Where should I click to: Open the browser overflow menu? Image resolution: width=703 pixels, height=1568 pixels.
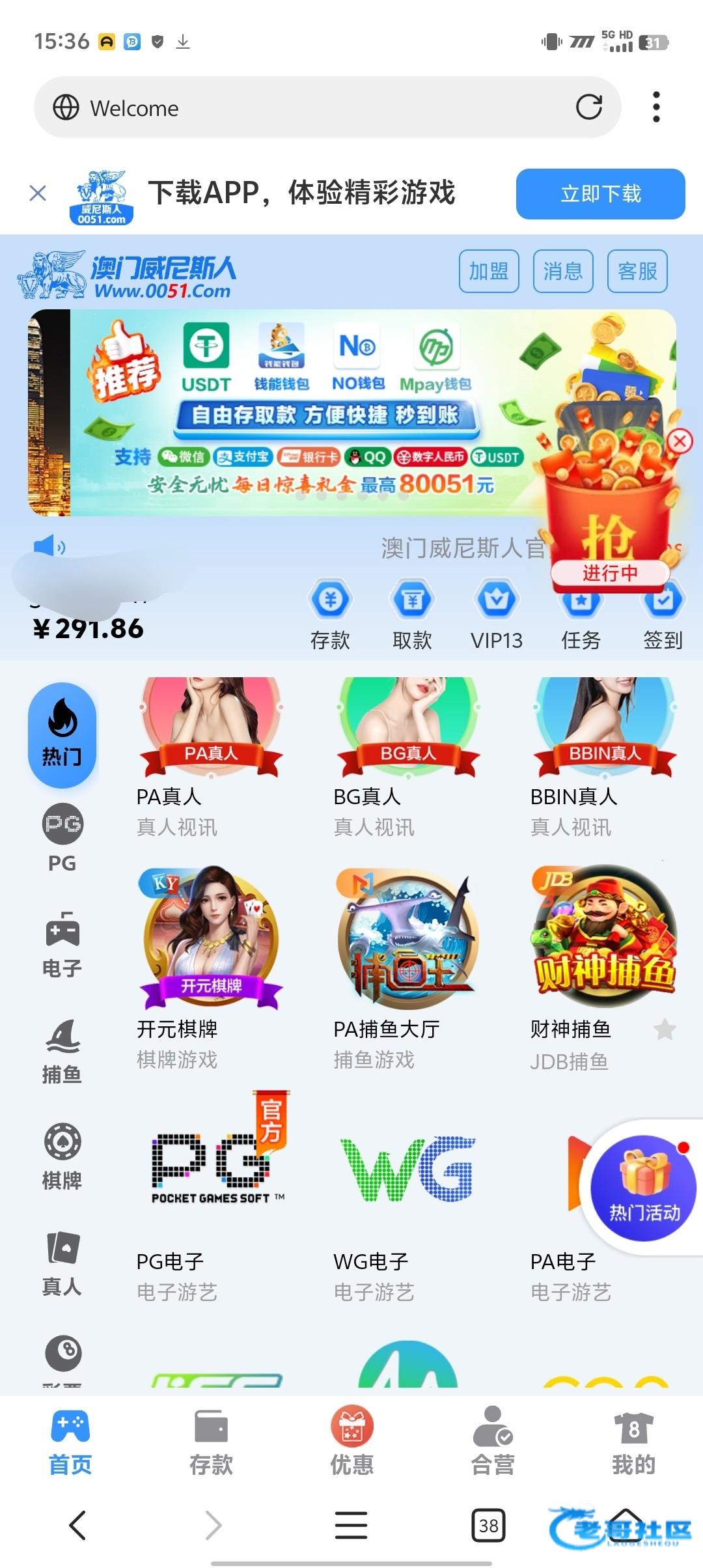(x=656, y=107)
